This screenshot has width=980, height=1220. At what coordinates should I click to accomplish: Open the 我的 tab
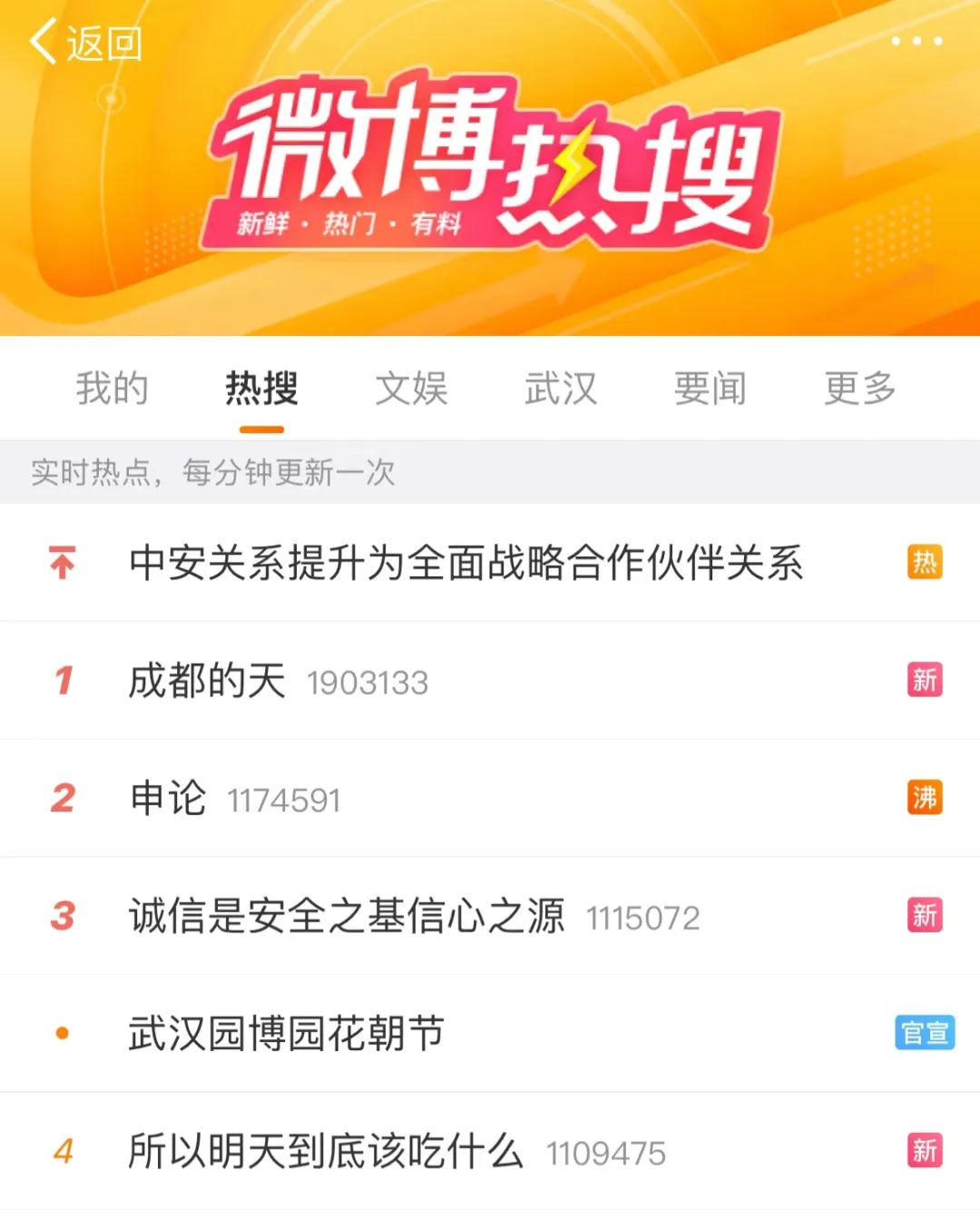113,389
